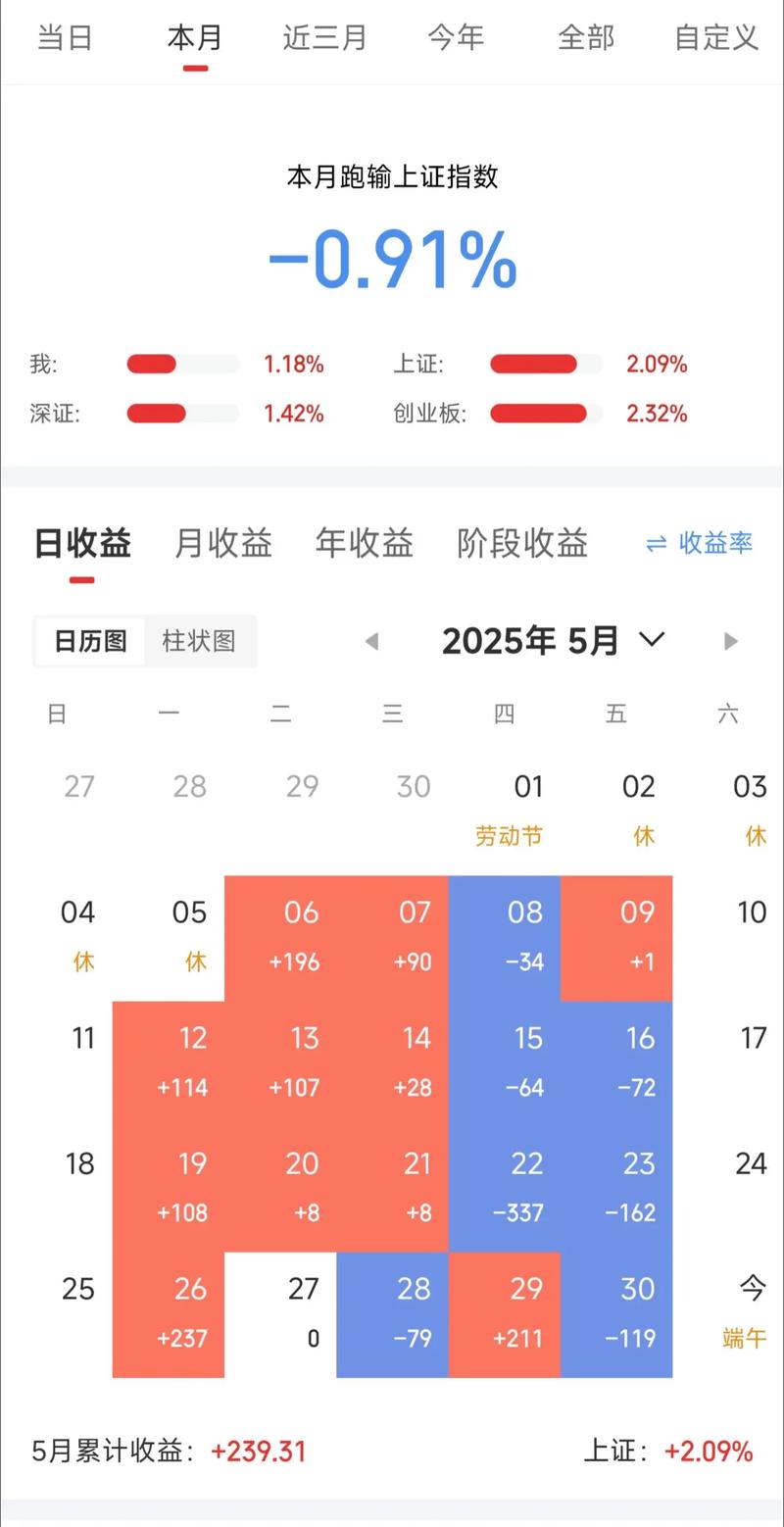Screen dimensions: 784x1527
Task: Open the 2025年 5月 month picker chevron
Action: pyautogui.click(x=650, y=641)
